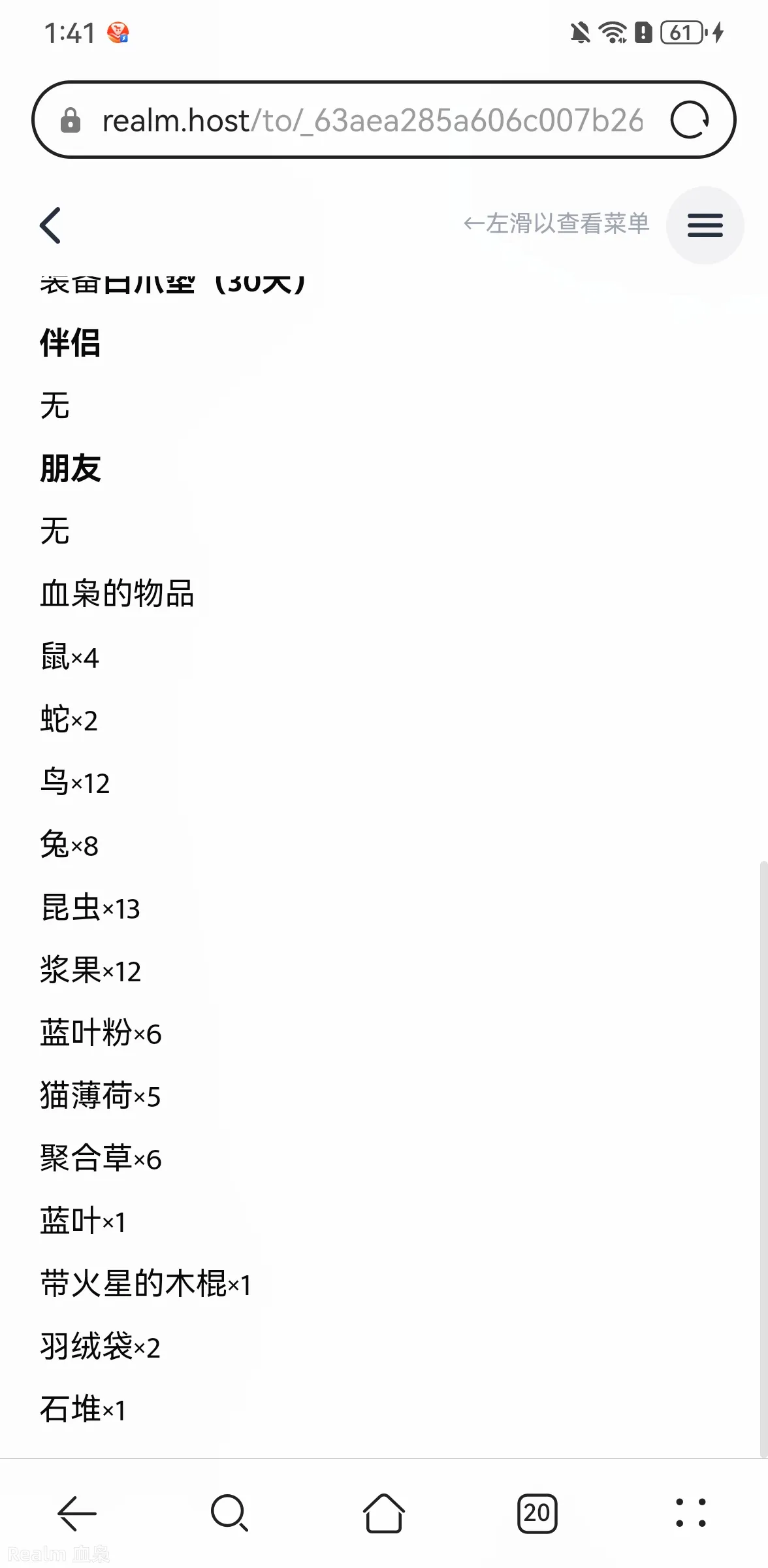Viewport: 768px width, 1568px height.
Task: Open the browser's search button
Action: point(230,1513)
